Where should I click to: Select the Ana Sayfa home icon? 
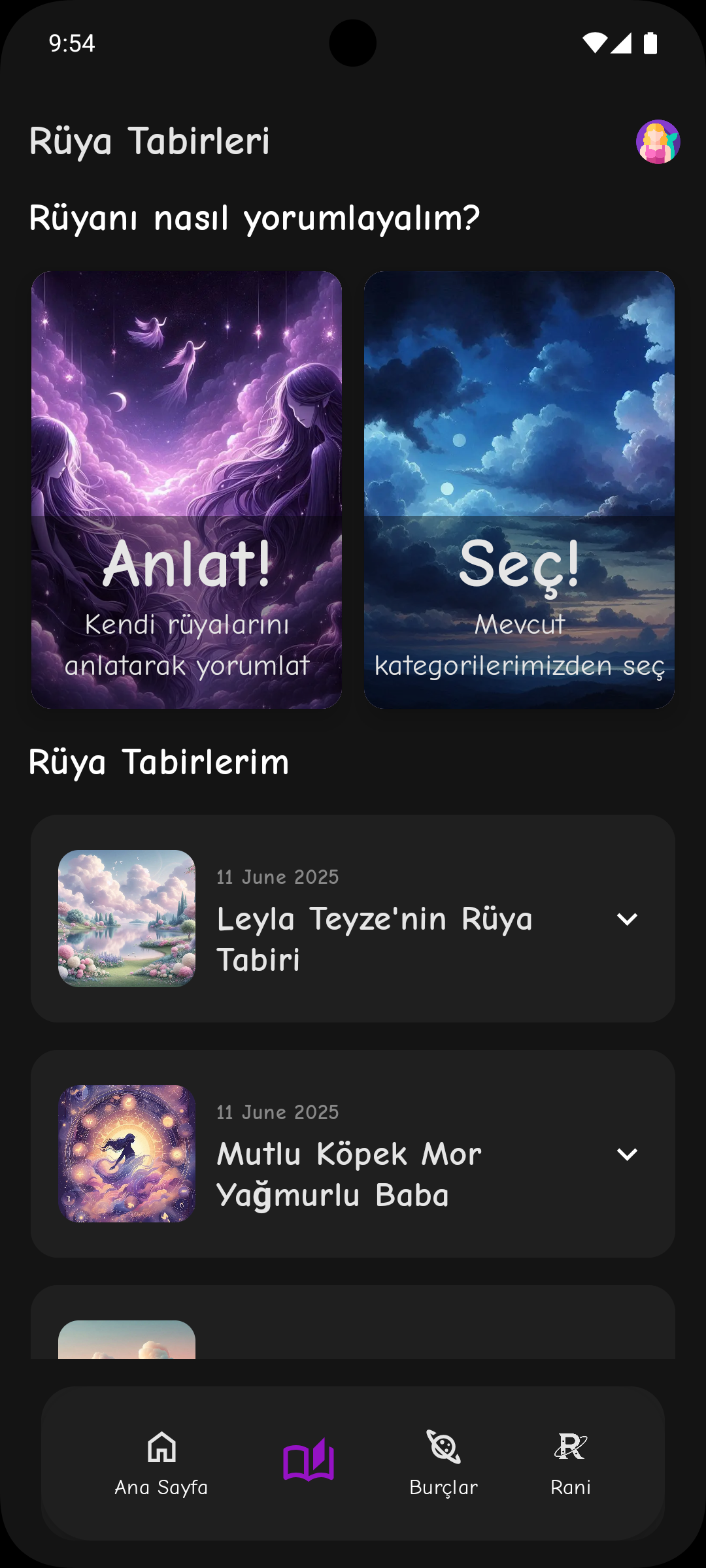[x=161, y=1445]
